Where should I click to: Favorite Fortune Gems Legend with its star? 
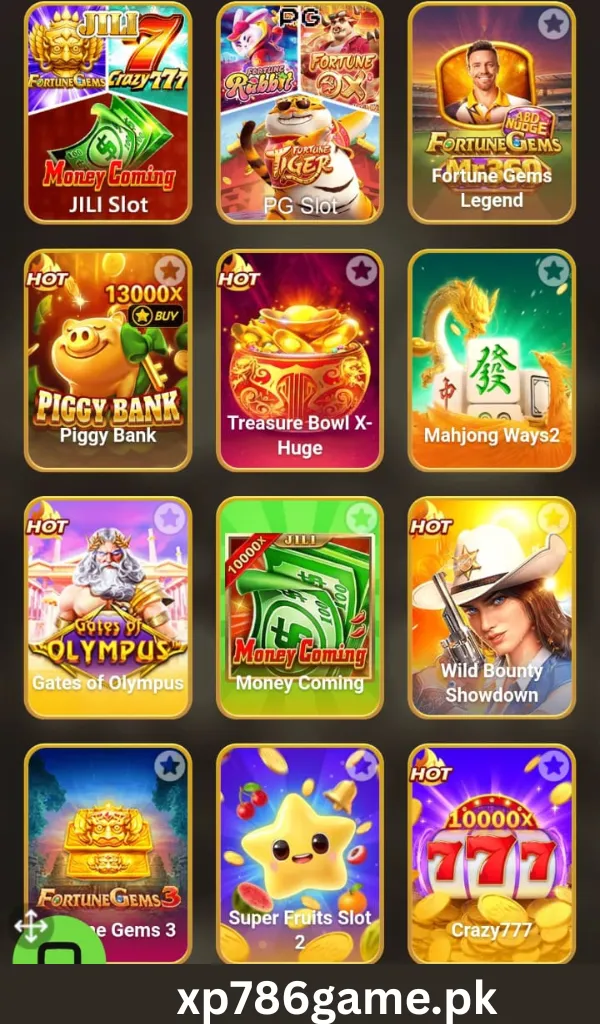[554, 24]
